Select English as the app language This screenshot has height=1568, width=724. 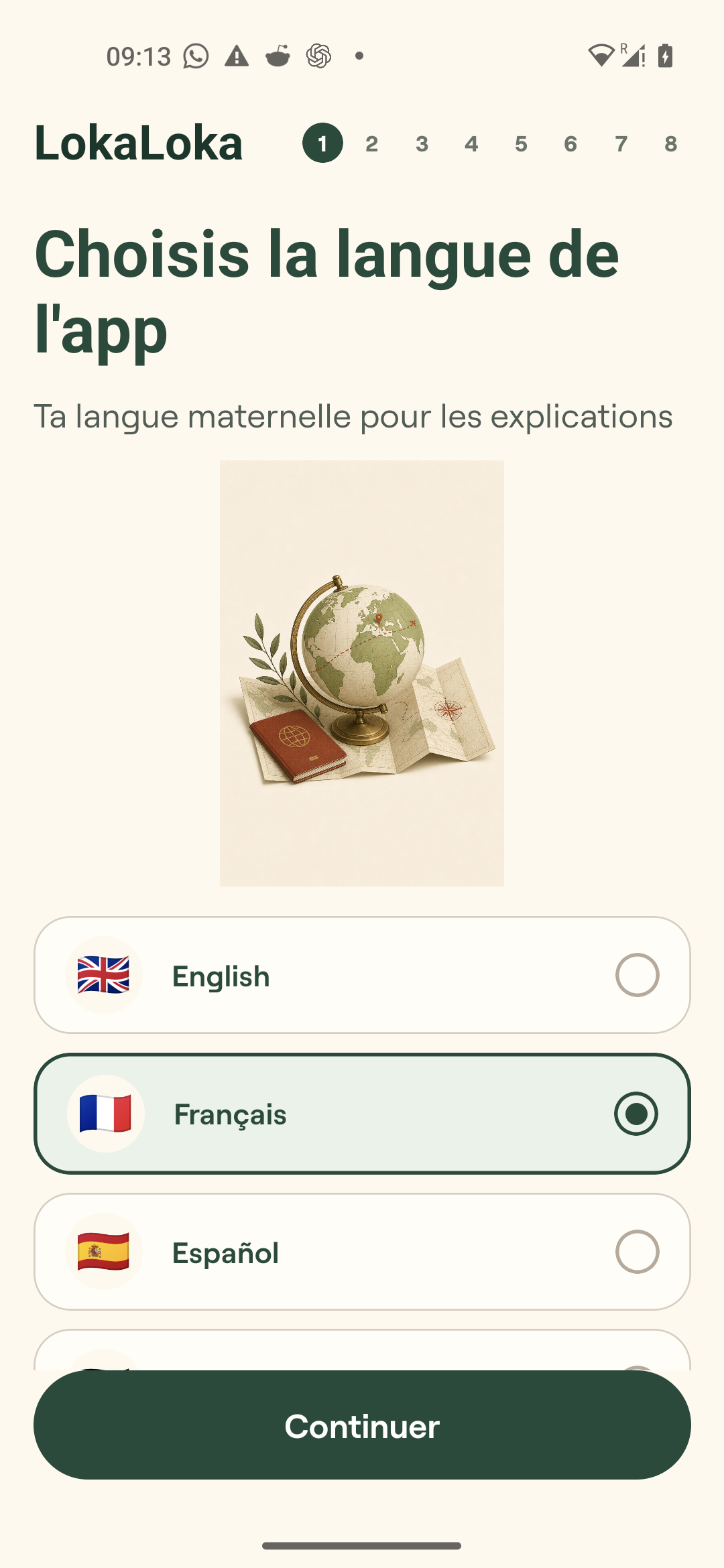(x=362, y=975)
